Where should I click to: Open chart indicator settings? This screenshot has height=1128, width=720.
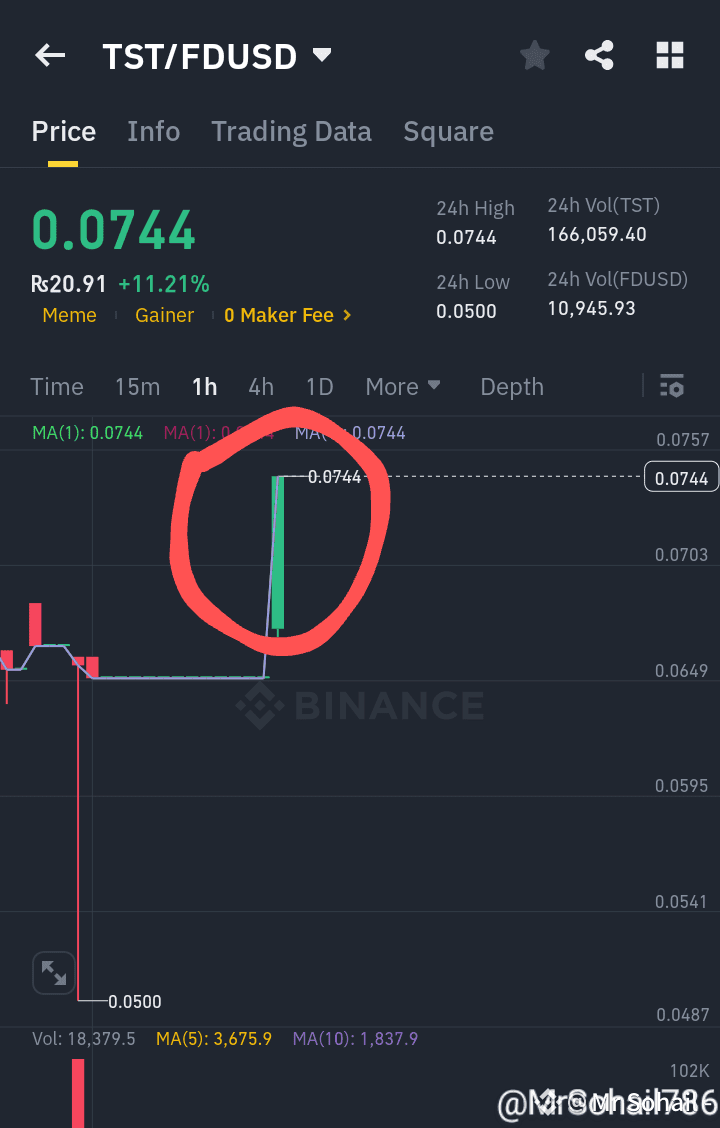672,386
